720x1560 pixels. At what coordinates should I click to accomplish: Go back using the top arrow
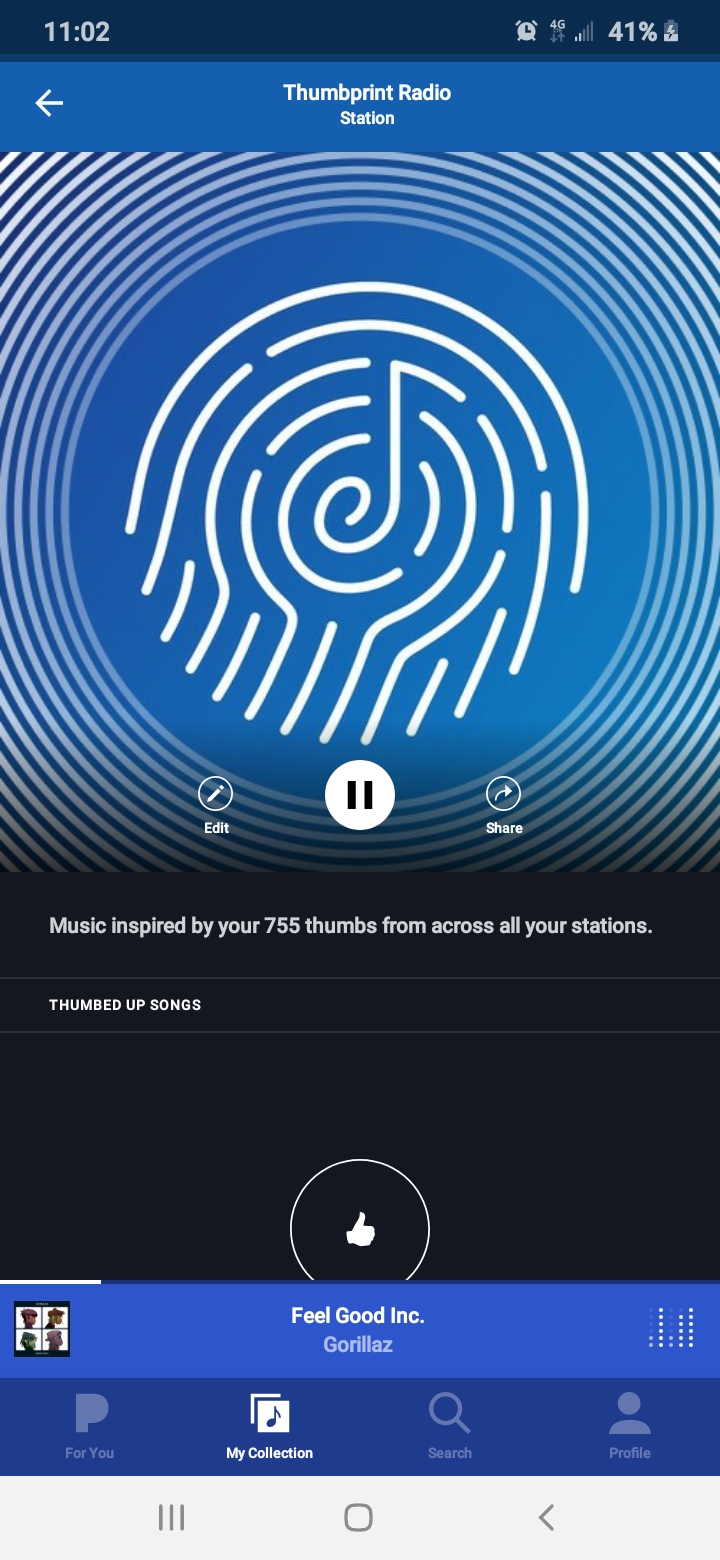pos(49,103)
